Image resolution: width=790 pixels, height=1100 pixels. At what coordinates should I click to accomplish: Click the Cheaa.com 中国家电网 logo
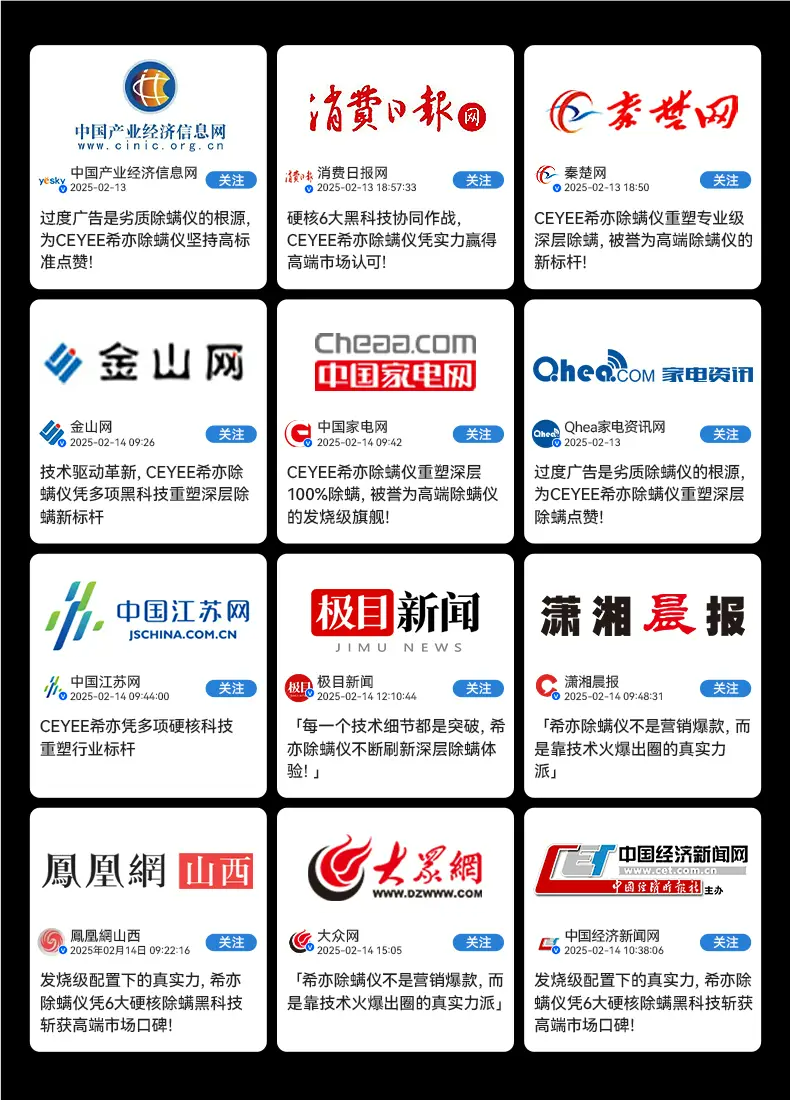[x=394, y=360]
